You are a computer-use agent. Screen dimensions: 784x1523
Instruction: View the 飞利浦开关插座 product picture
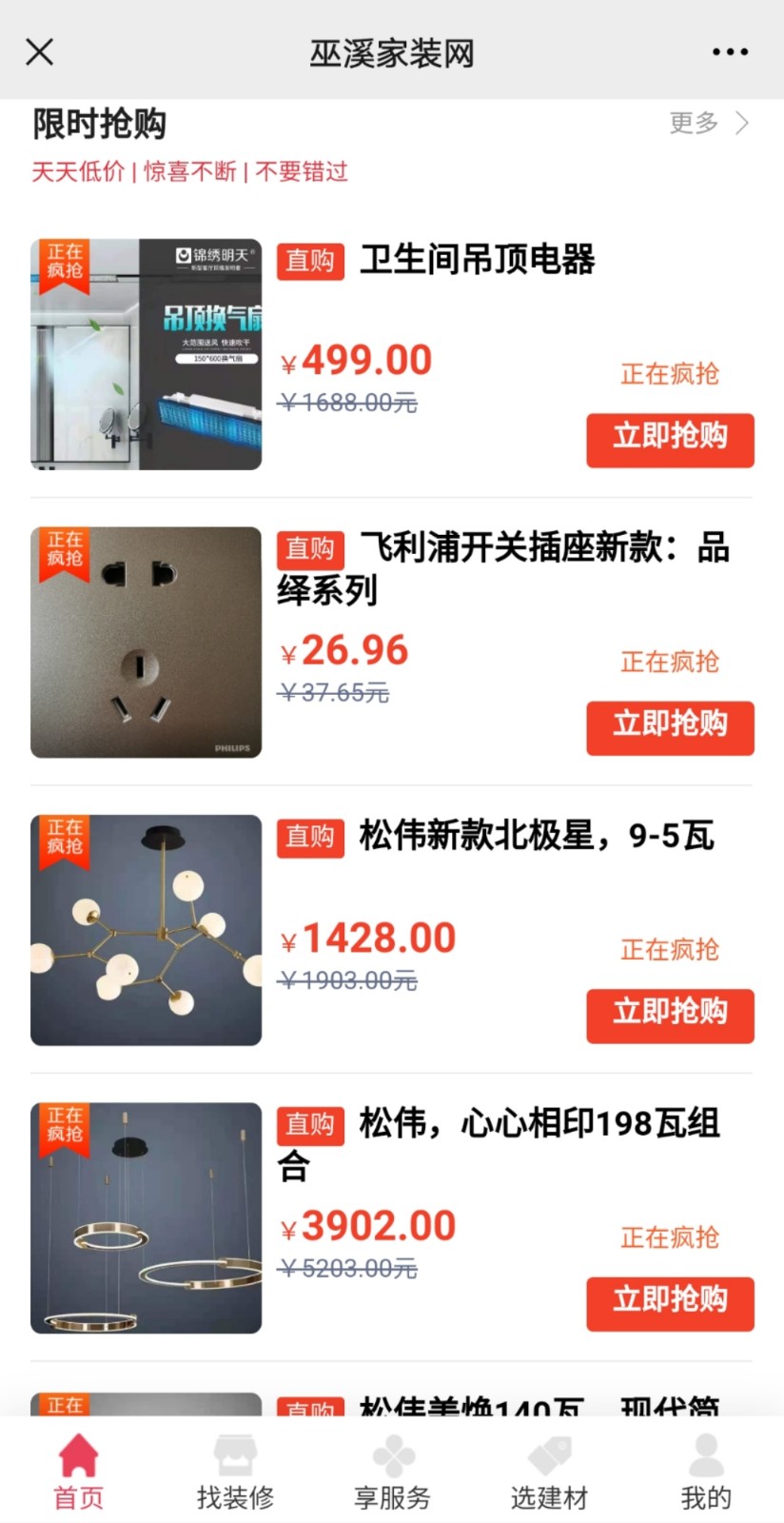(x=147, y=643)
